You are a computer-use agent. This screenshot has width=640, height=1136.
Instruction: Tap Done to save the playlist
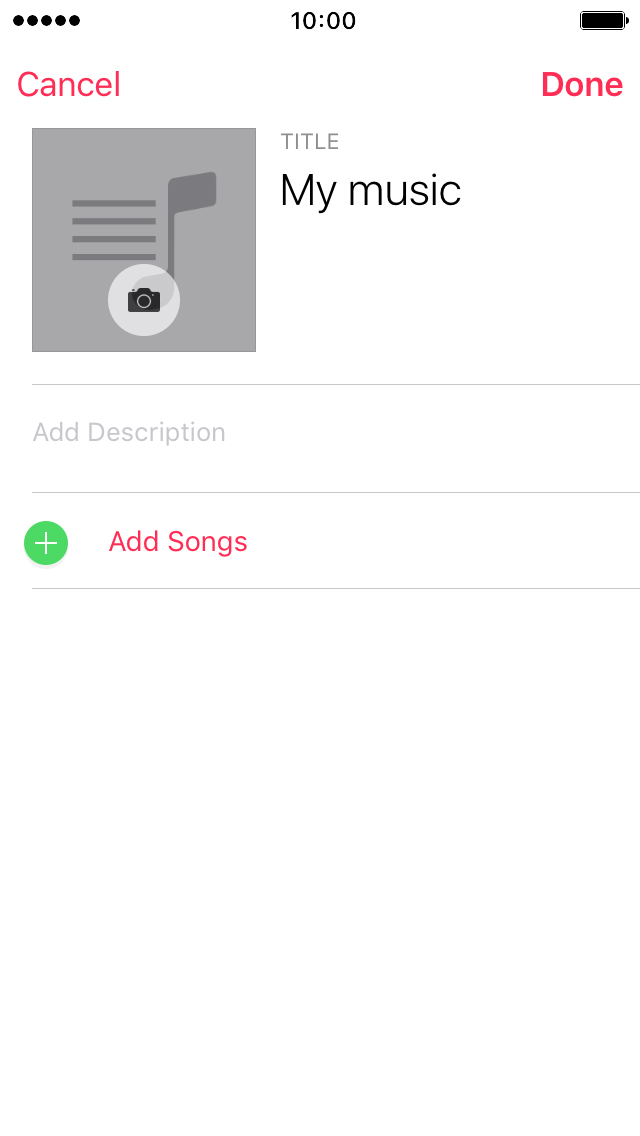[x=581, y=85]
